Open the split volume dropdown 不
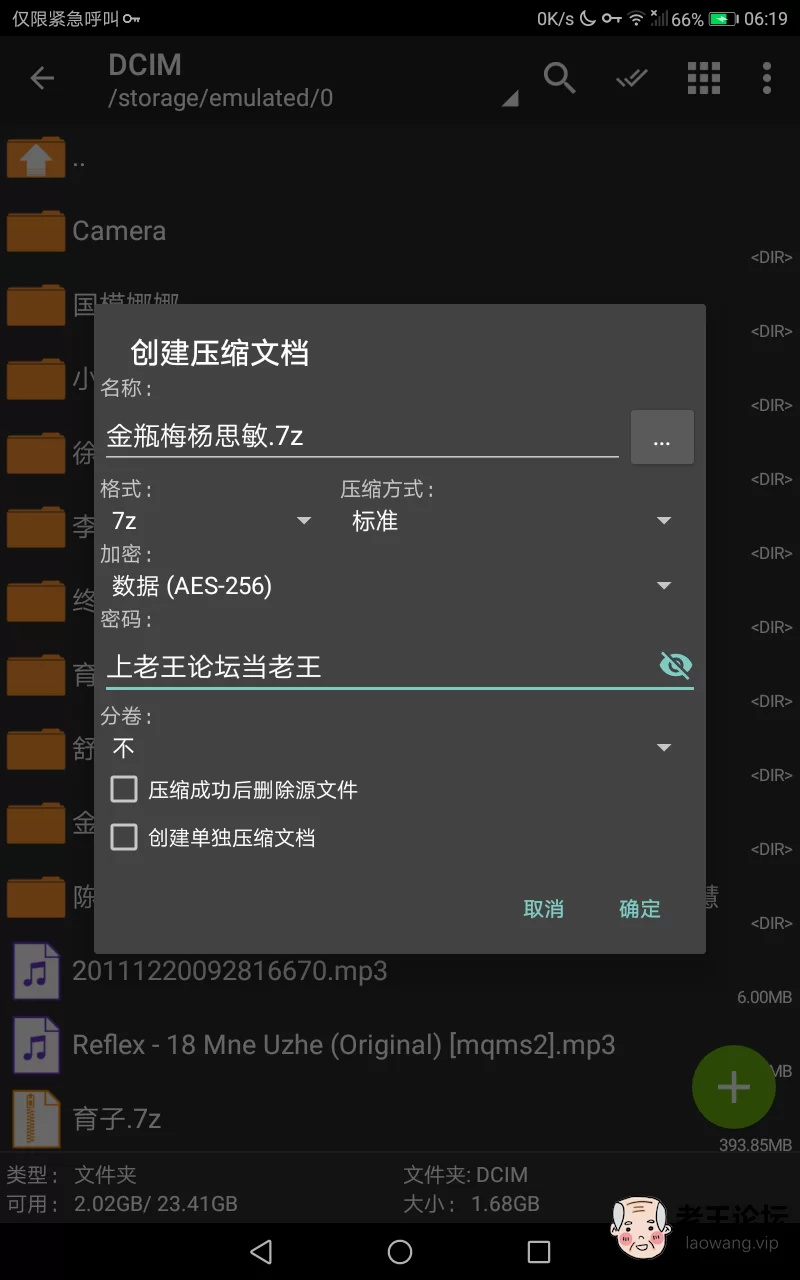800x1280 pixels. (391, 748)
